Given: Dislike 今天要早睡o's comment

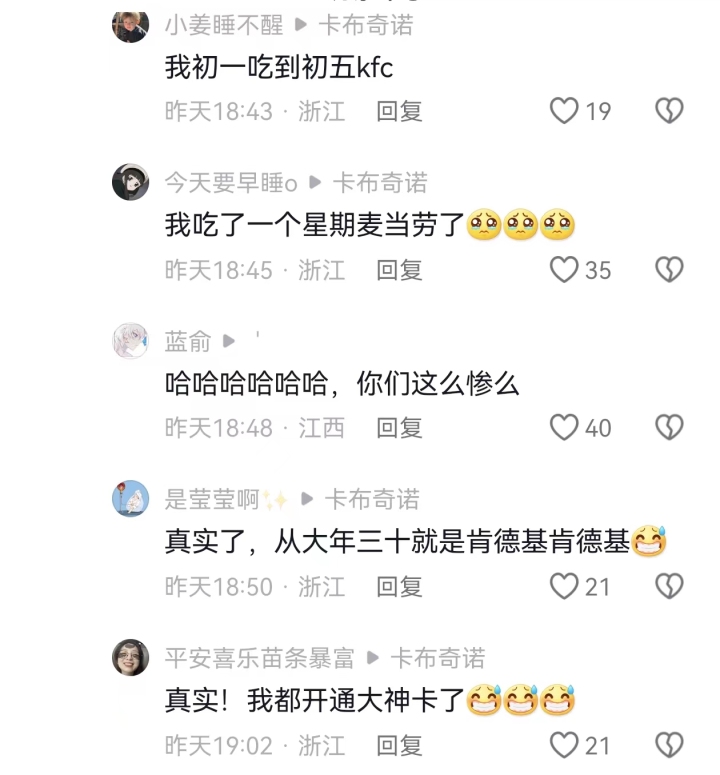Looking at the screenshot, I should [x=669, y=270].
